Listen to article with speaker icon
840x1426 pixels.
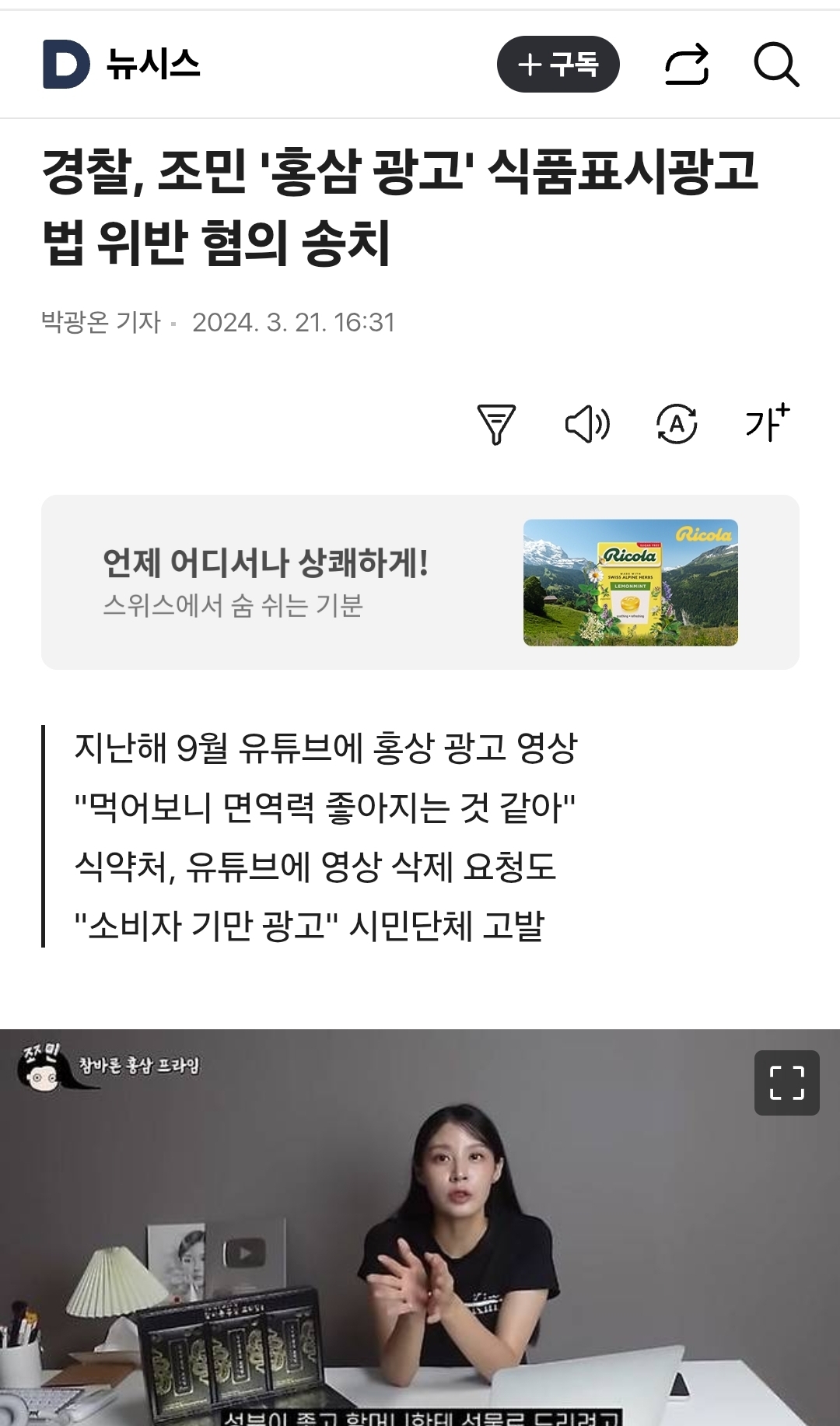click(587, 425)
